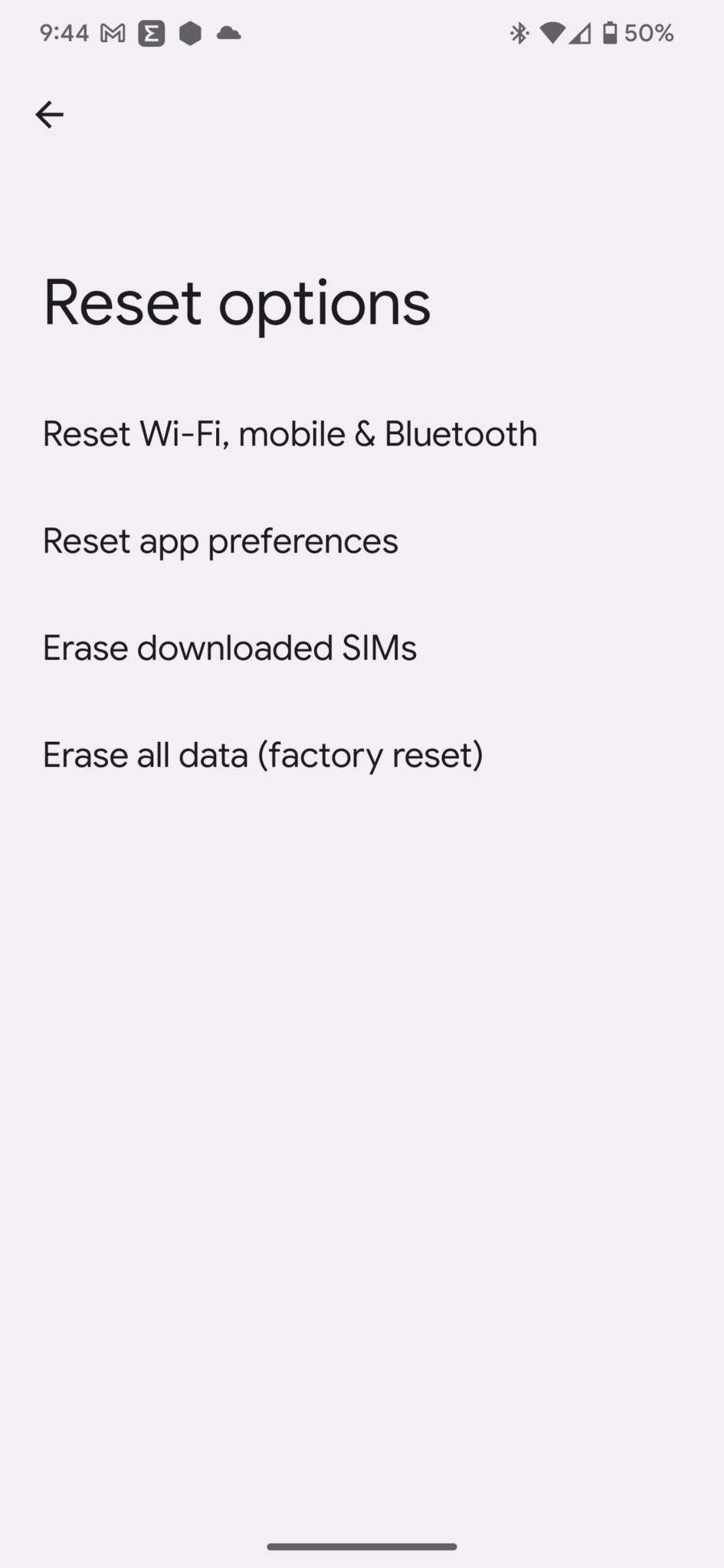The image size is (724, 1568).
Task: Choose Erase all data (factory reset)
Action: [x=362, y=756]
